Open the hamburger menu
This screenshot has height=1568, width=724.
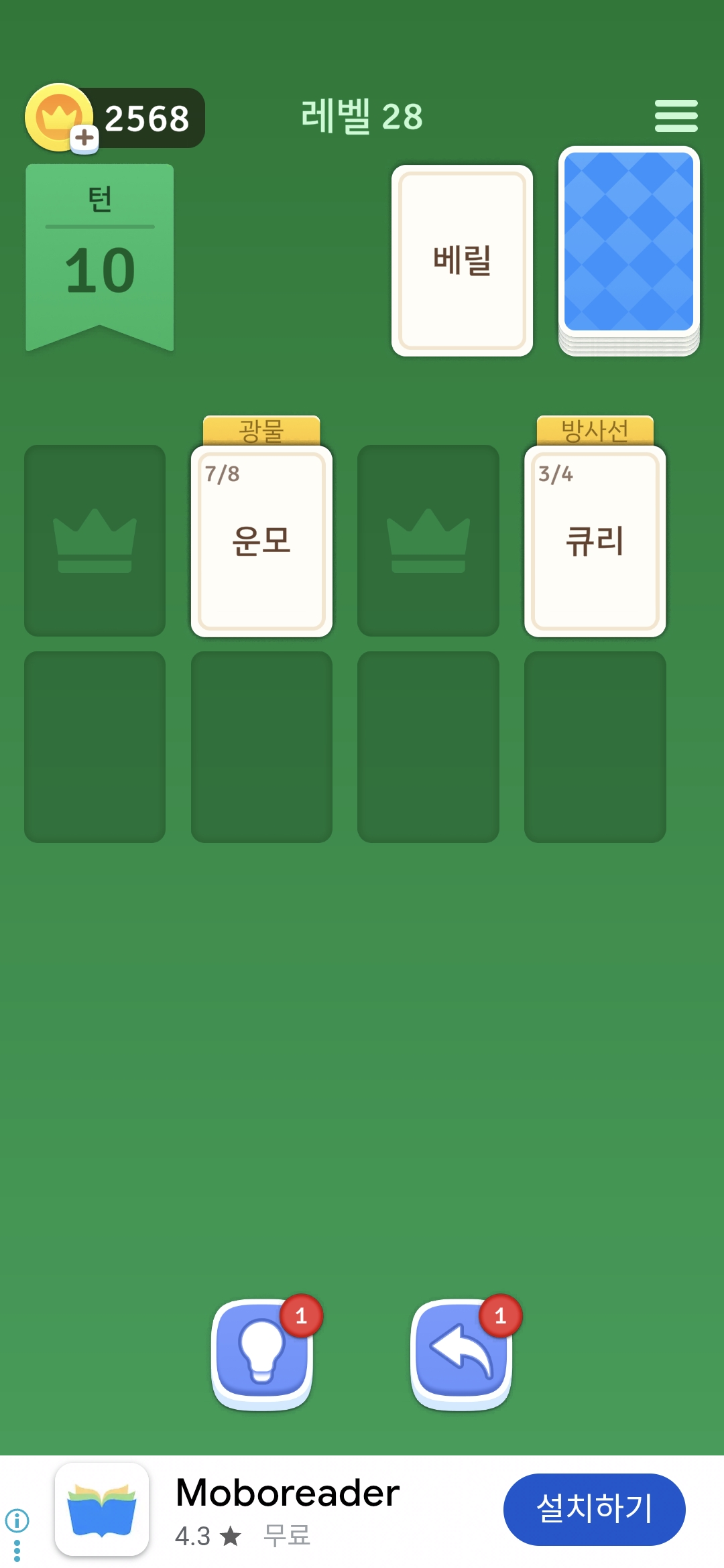pyautogui.click(x=676, y=115)
